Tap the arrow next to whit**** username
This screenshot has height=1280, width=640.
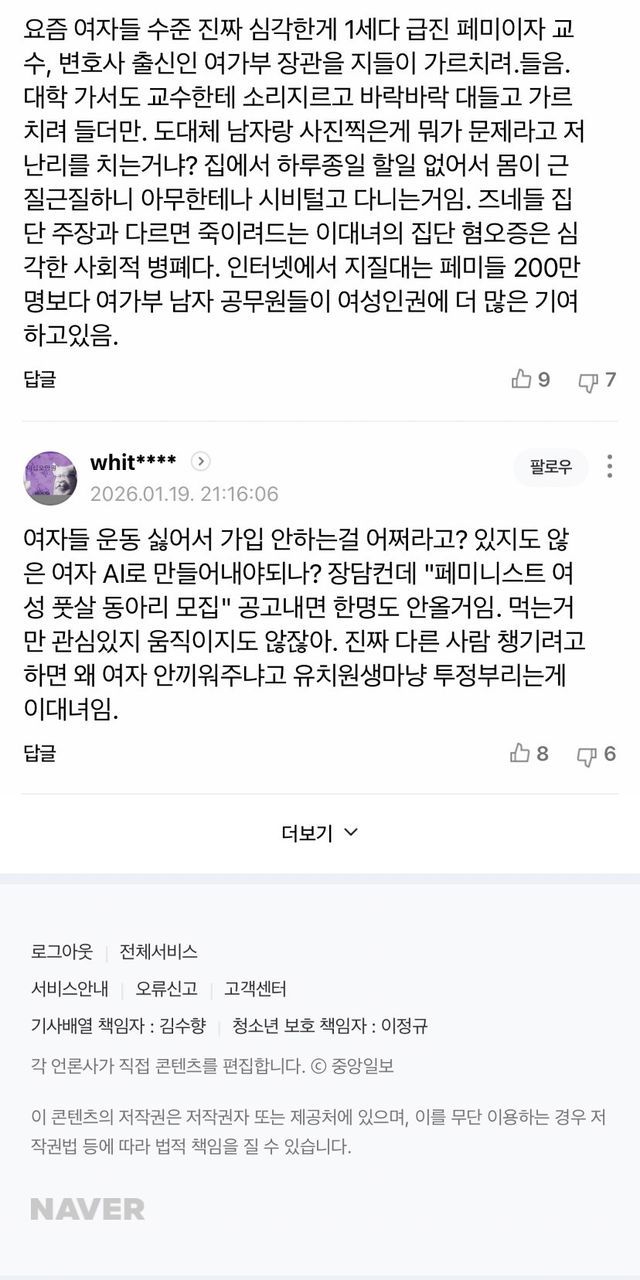[200, 462]
